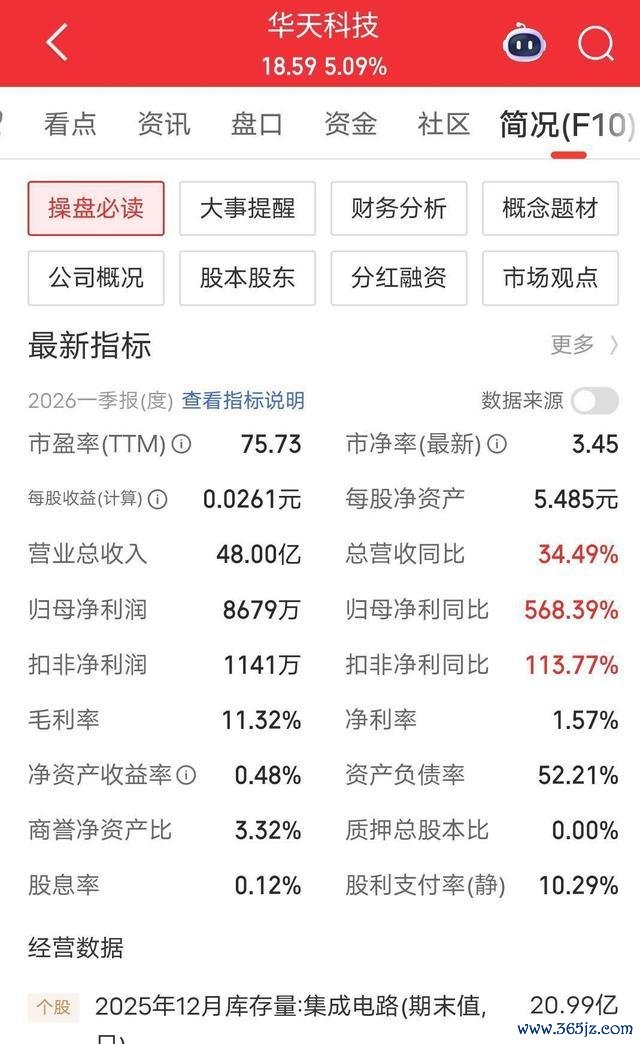The image size is (640, 1044).
Task: Open the search magnifier icon
Action: (595, 43)
